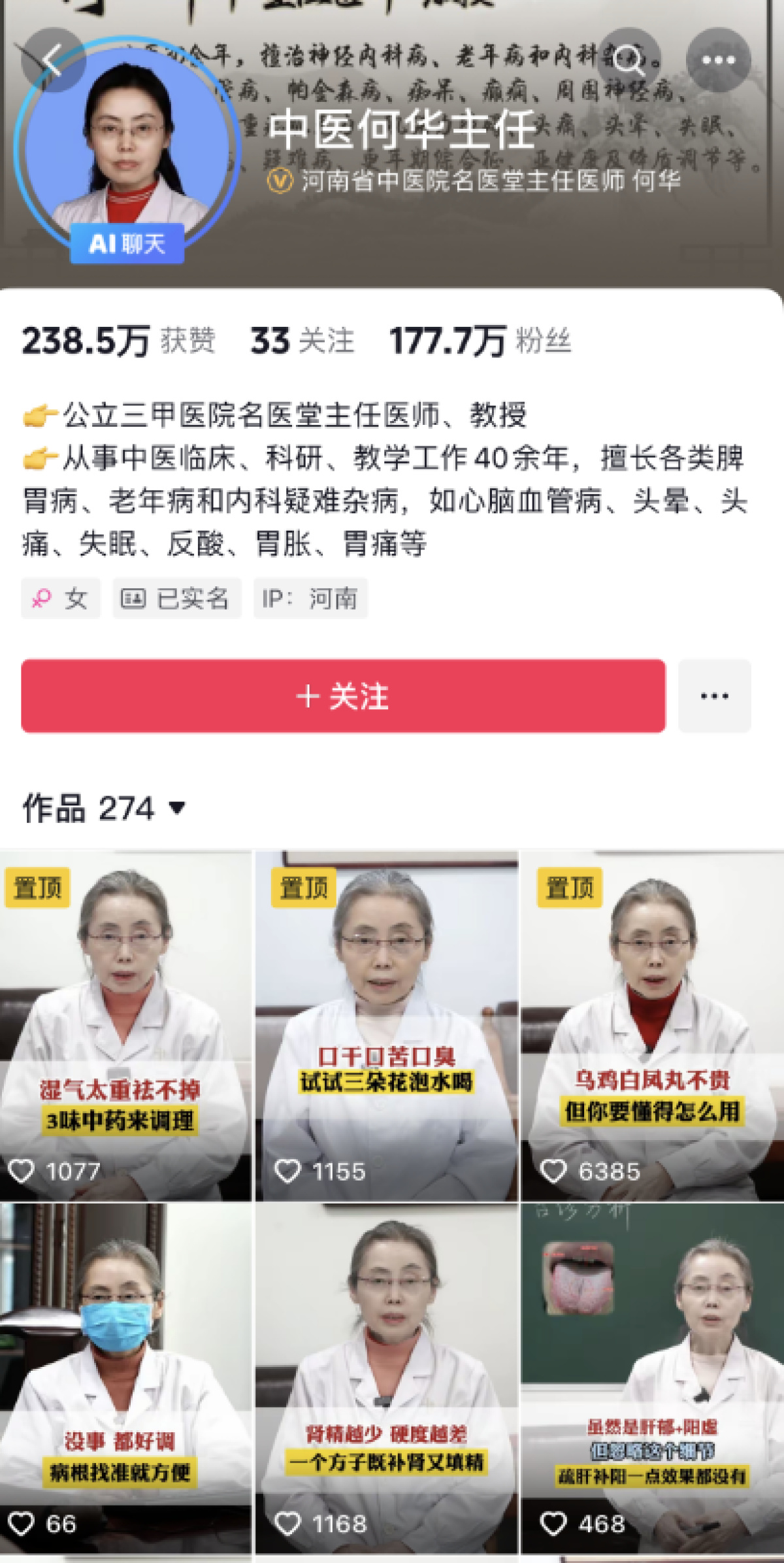The image size is (784, 1563).
Task: Play video 虽然是肝郁+阳虚
Action: 652,1379
